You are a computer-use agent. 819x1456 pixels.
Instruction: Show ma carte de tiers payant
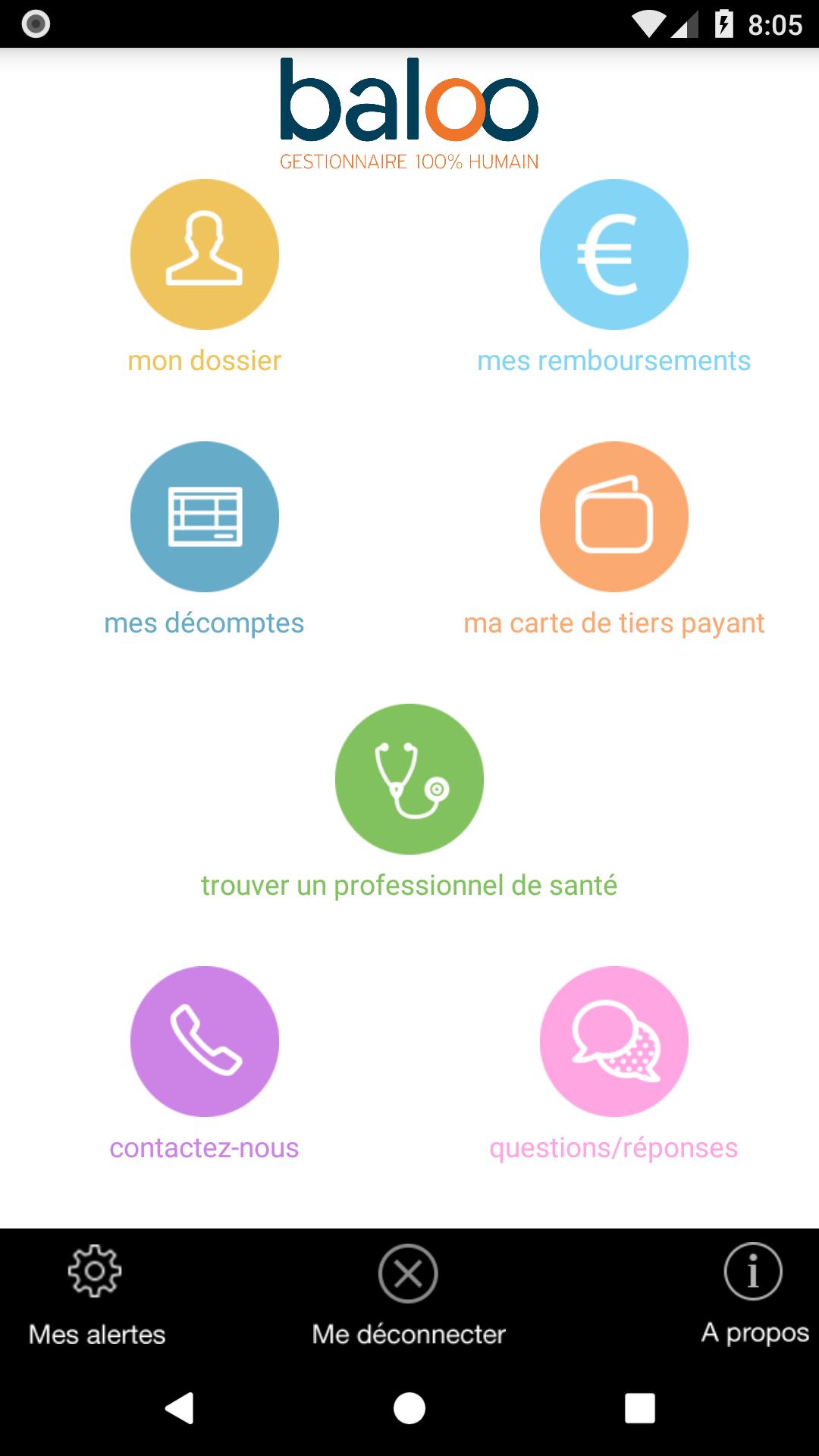click(613, 517)
